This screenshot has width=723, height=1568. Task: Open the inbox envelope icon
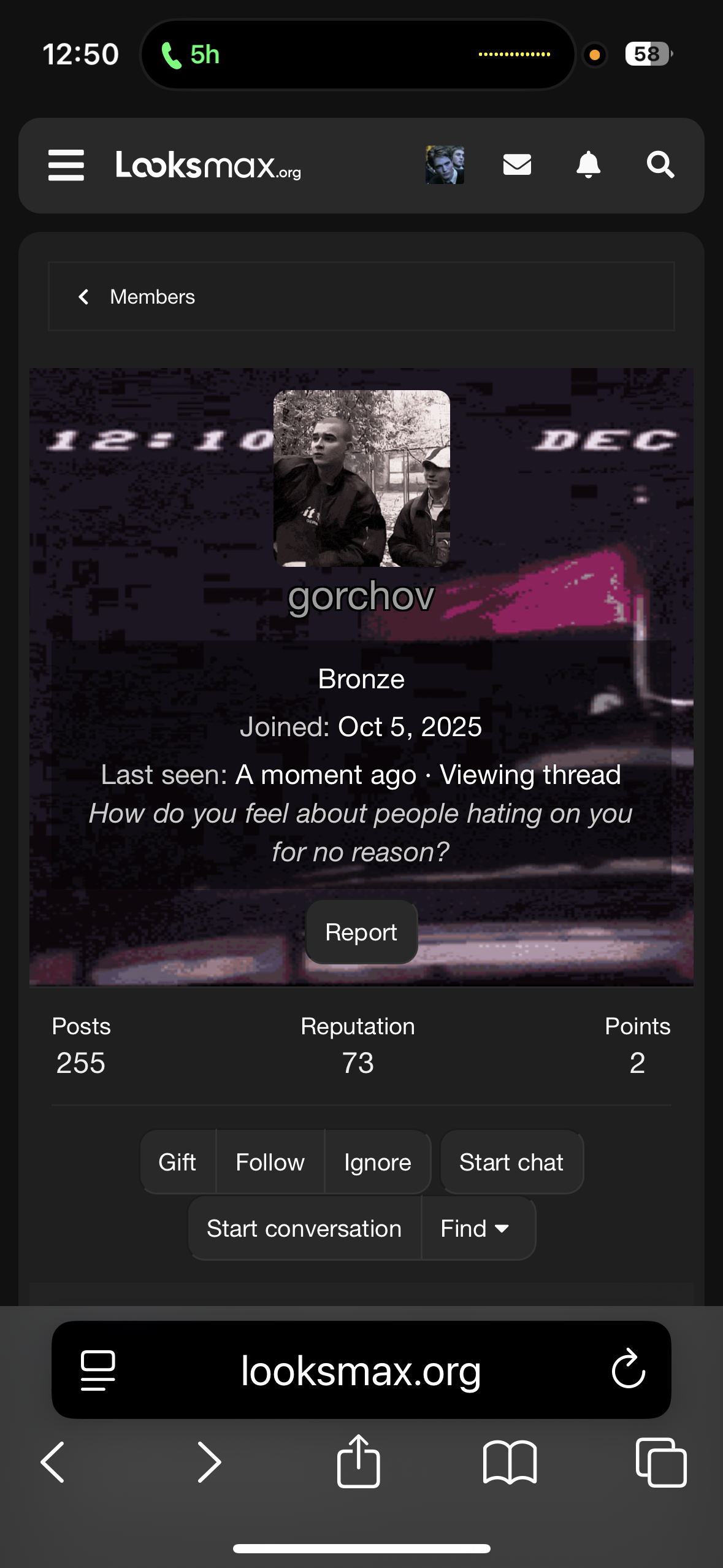517,164
